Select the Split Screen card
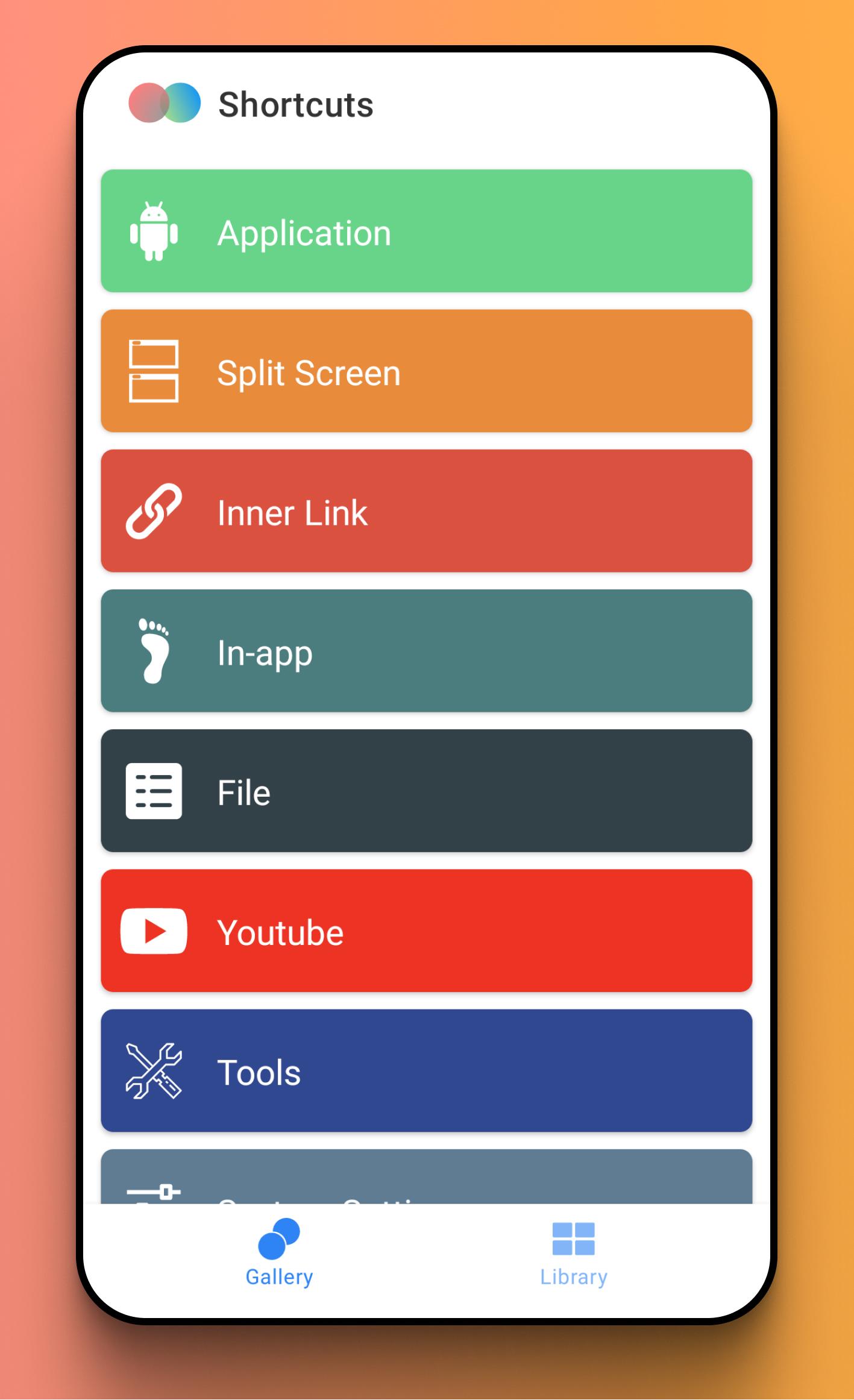854x1400 pixels. 426,371
